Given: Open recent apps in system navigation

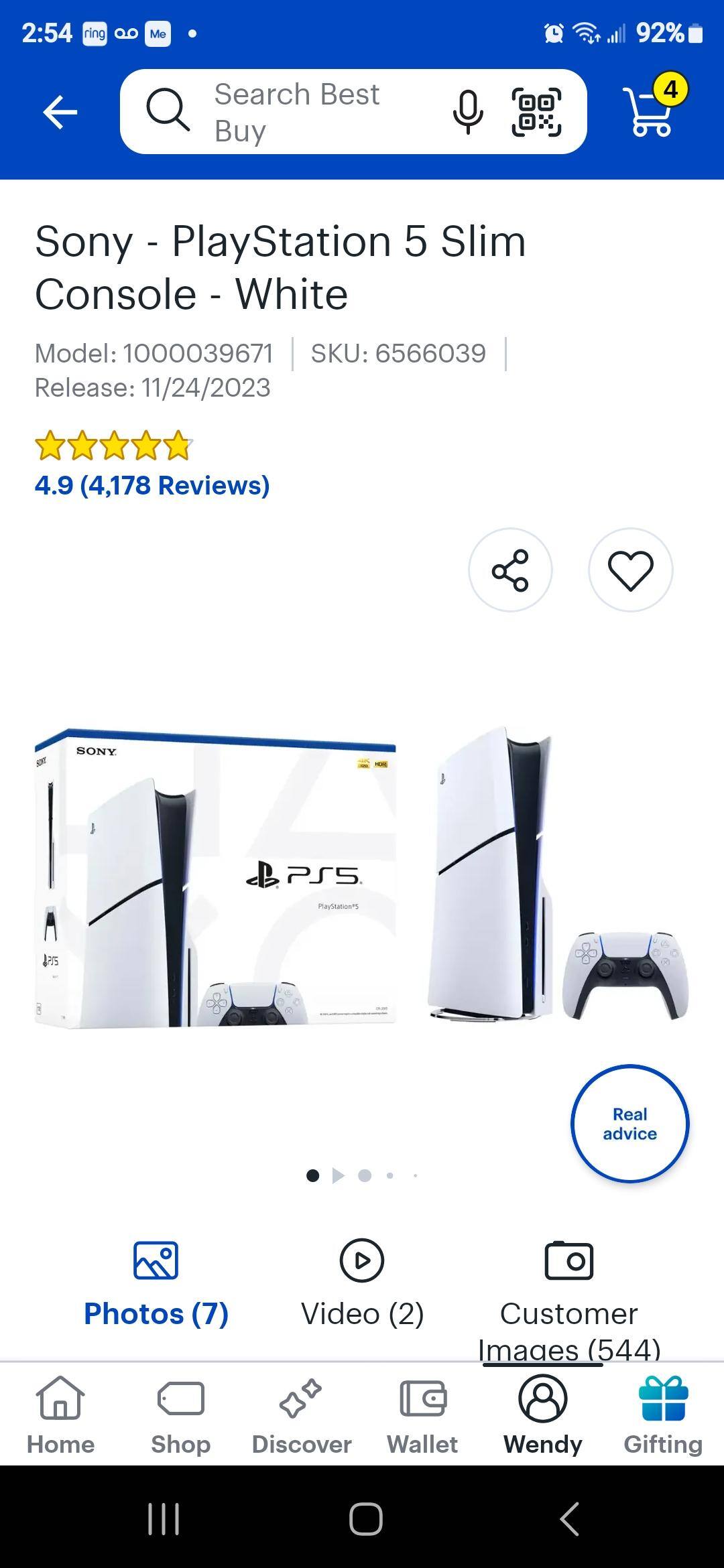Looking at the screenshot, I should [164, 1519].
